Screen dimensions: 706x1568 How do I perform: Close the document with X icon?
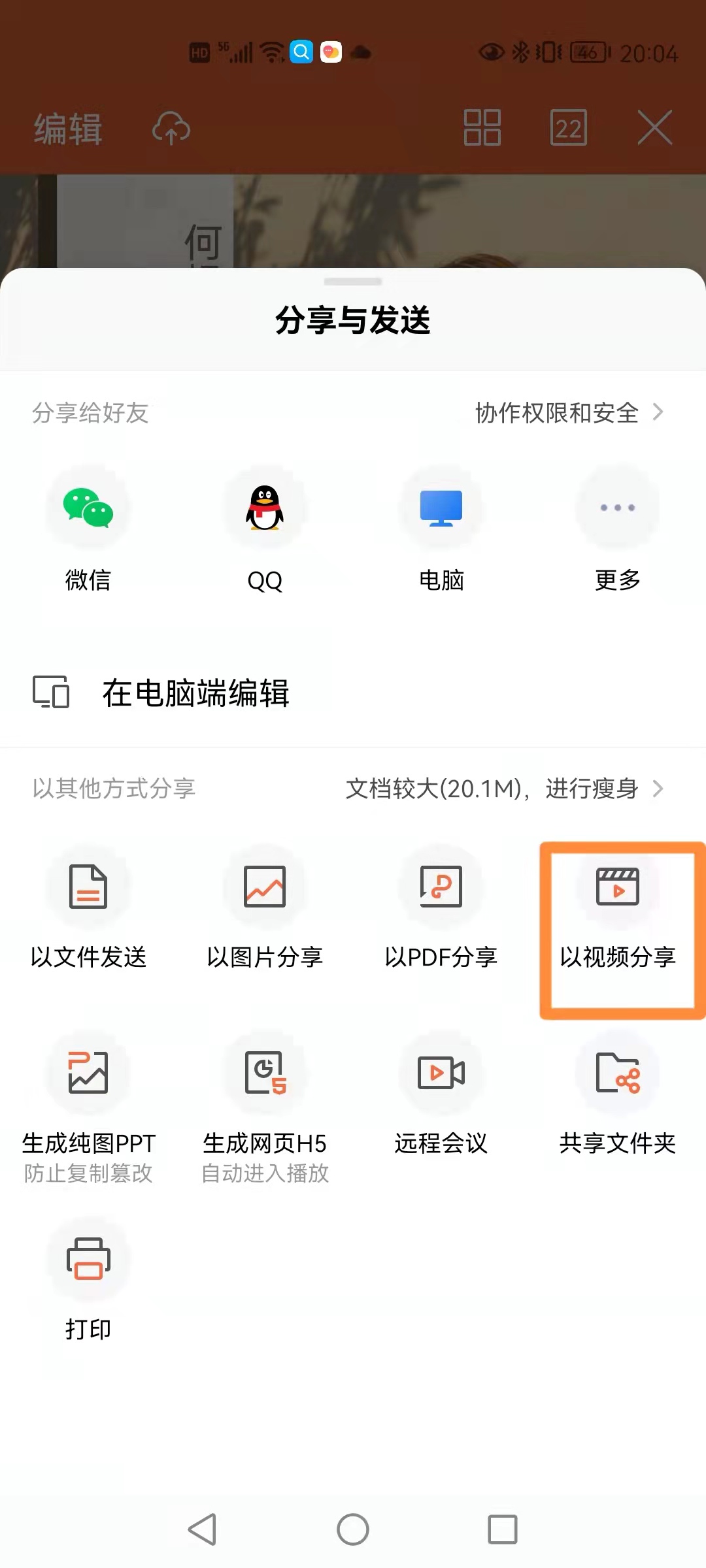654,127
